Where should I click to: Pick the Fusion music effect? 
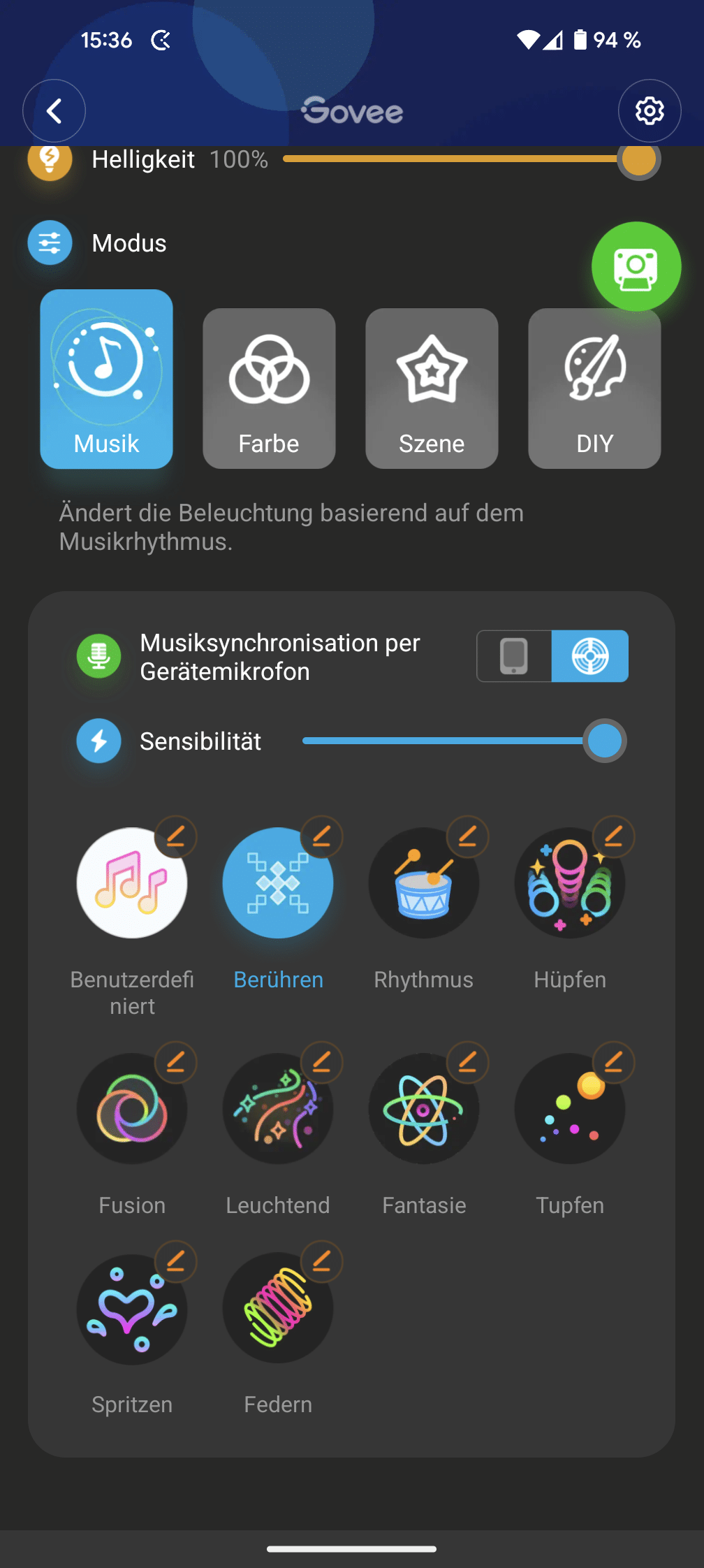(132, 1109)
